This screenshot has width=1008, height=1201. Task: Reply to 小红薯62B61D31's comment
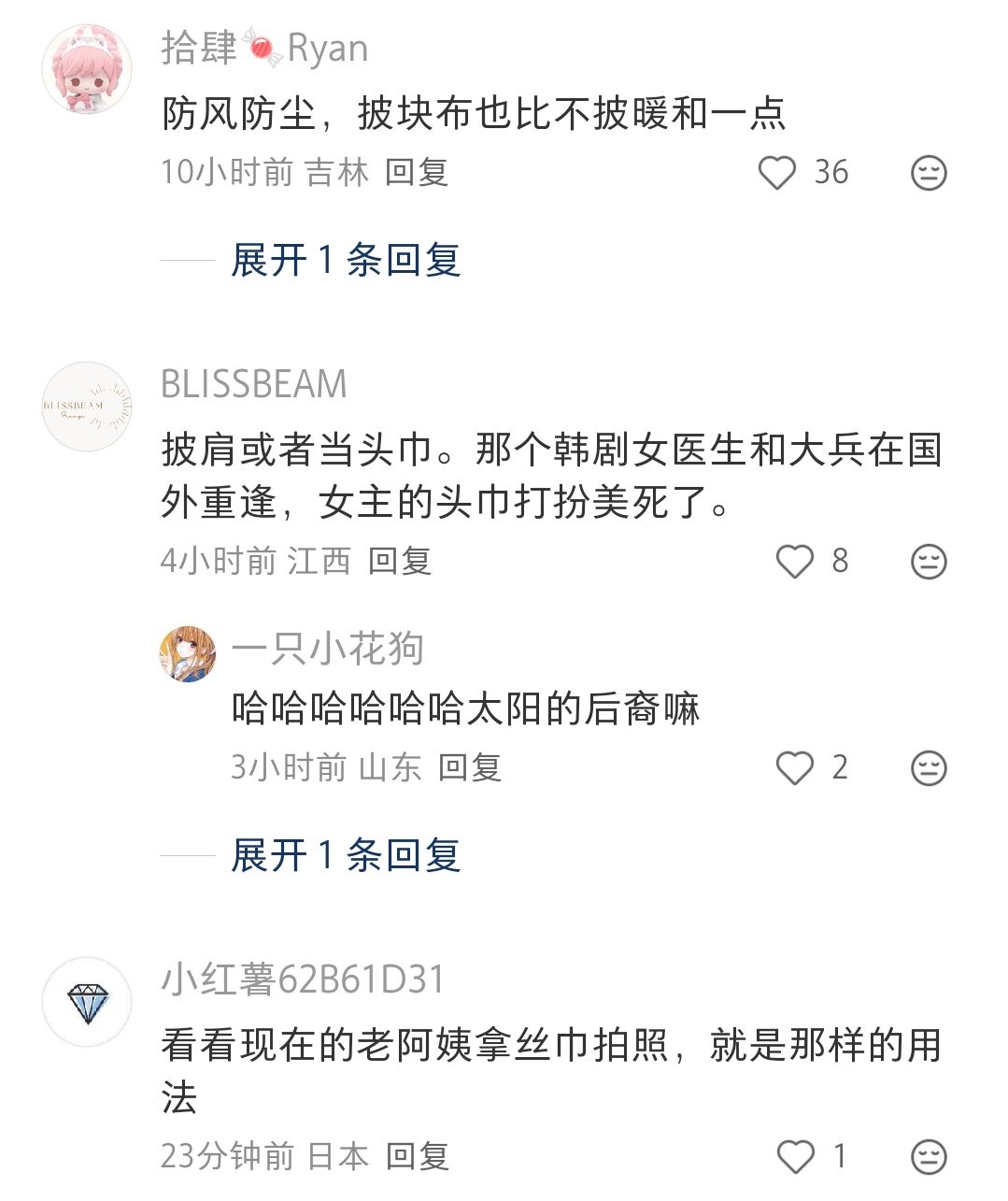(418, 1157)
